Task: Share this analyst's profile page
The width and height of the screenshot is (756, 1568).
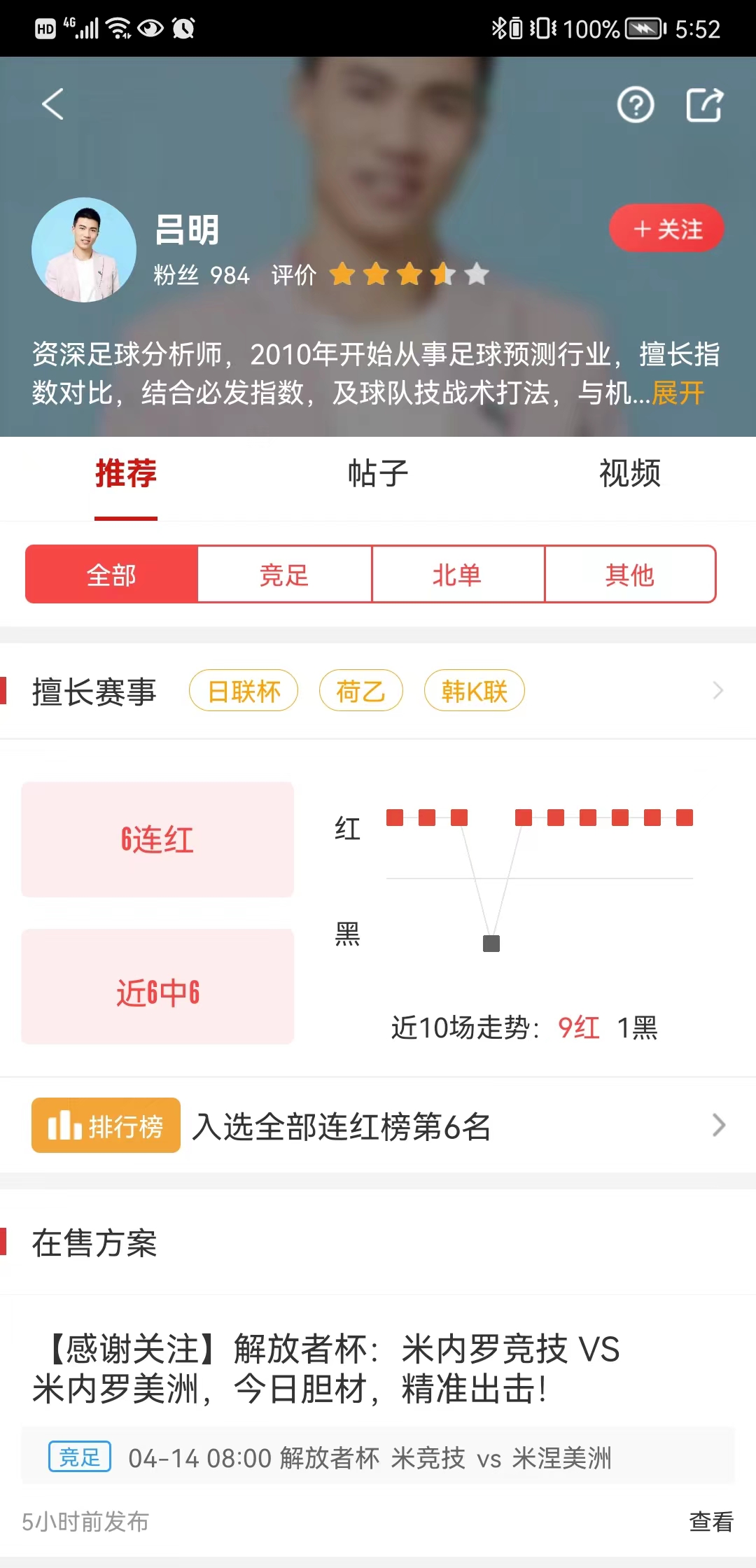Action: click(x=703, y=106)
